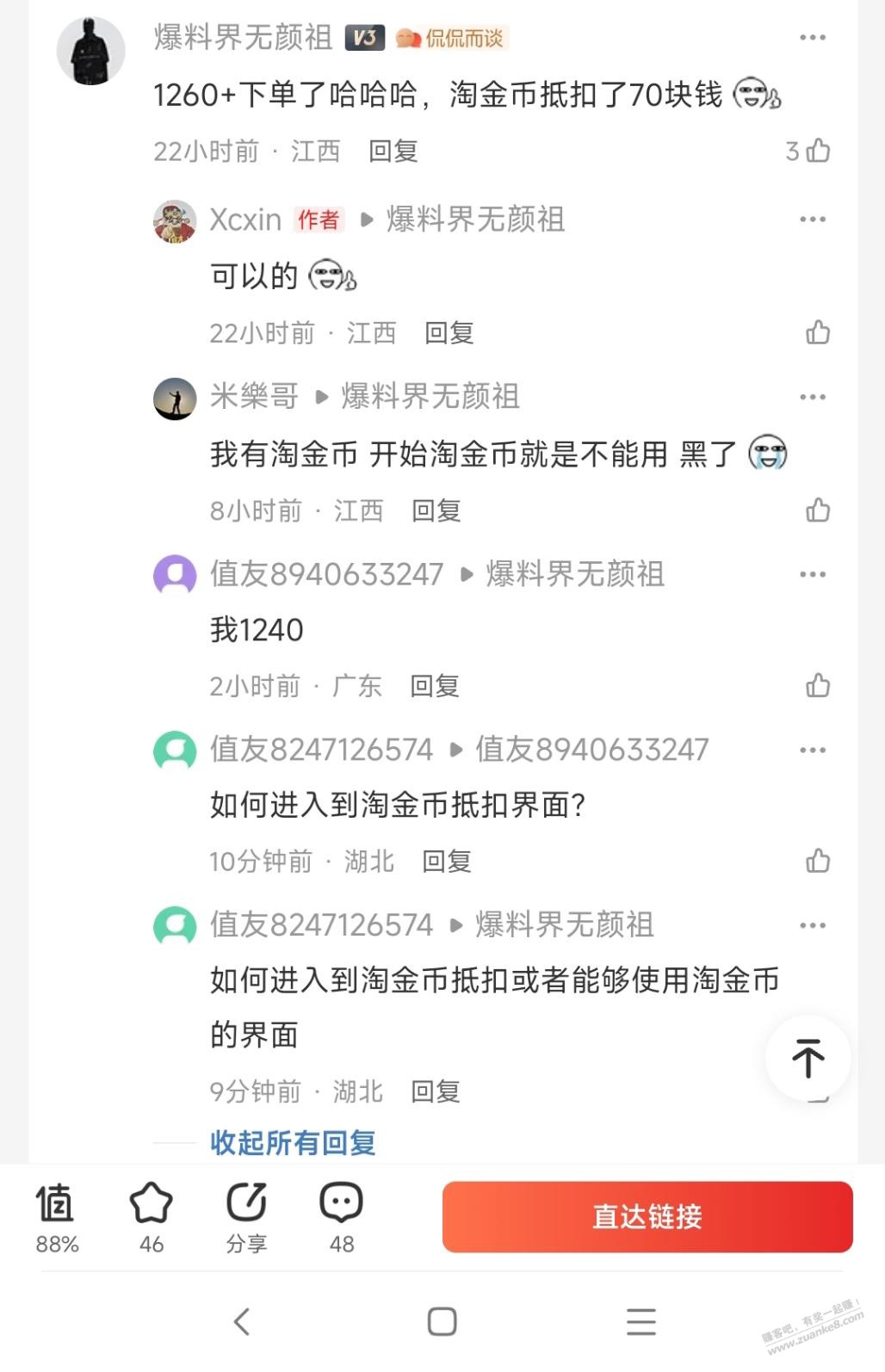Like the comment 如何进入到淘金币抵扣界面?
Viewport: 885px width, 1372px height.
(817, 861)
